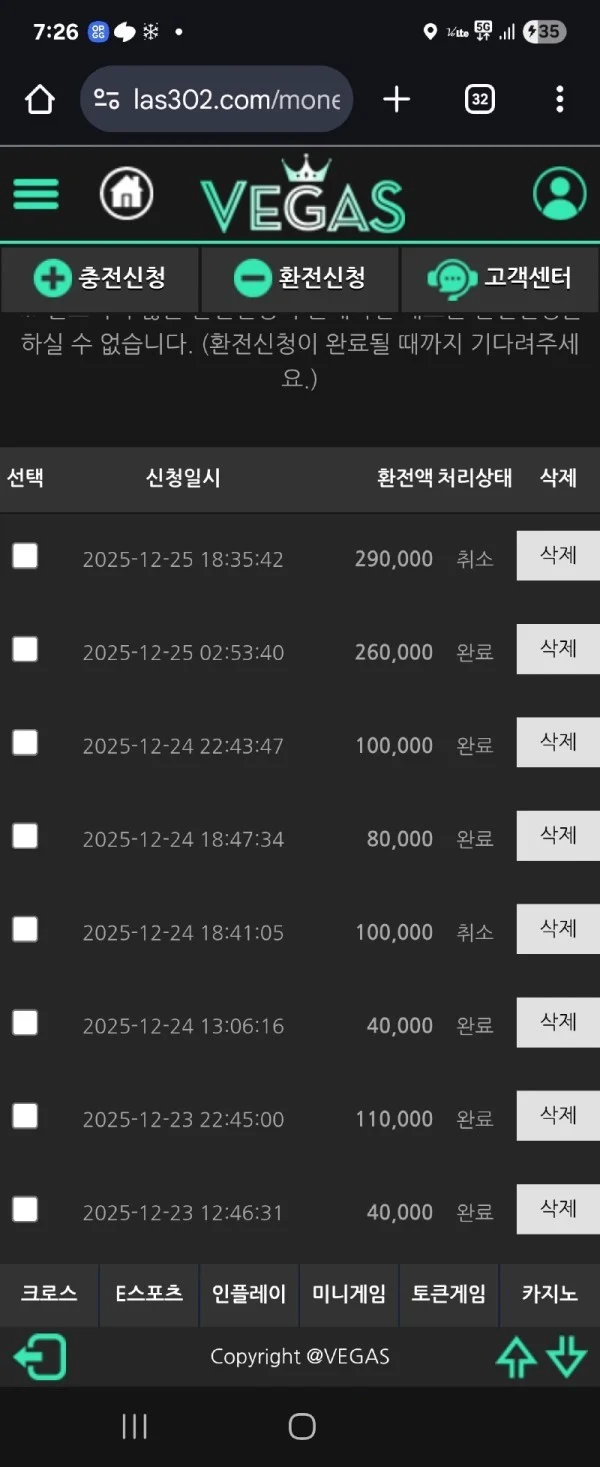Check the box for 2025-12-25 18:35:42 entry
Viewport: 600px width, 1467px height.
(x=25, y=556)
